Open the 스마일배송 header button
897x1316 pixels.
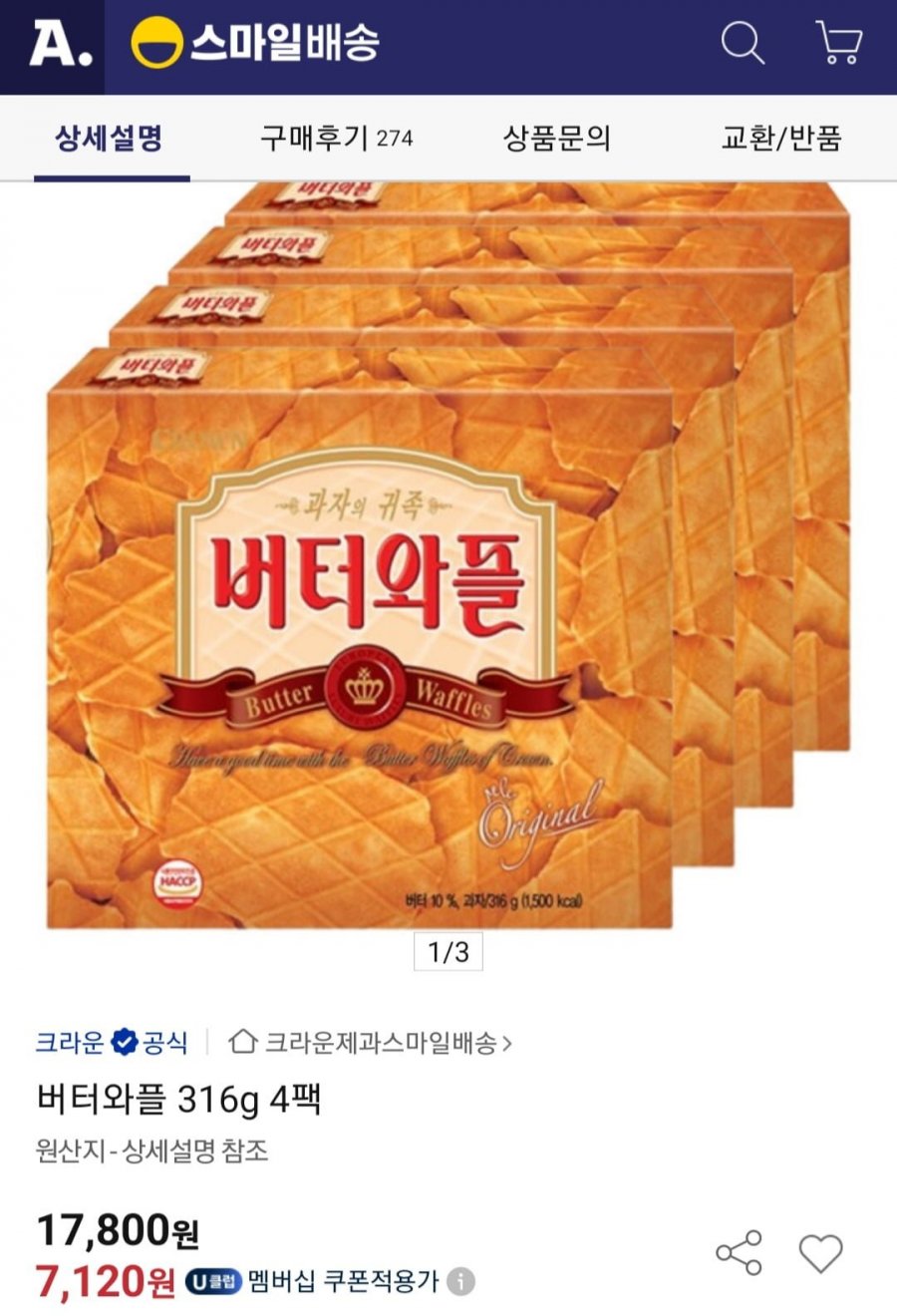click(256, 45)
